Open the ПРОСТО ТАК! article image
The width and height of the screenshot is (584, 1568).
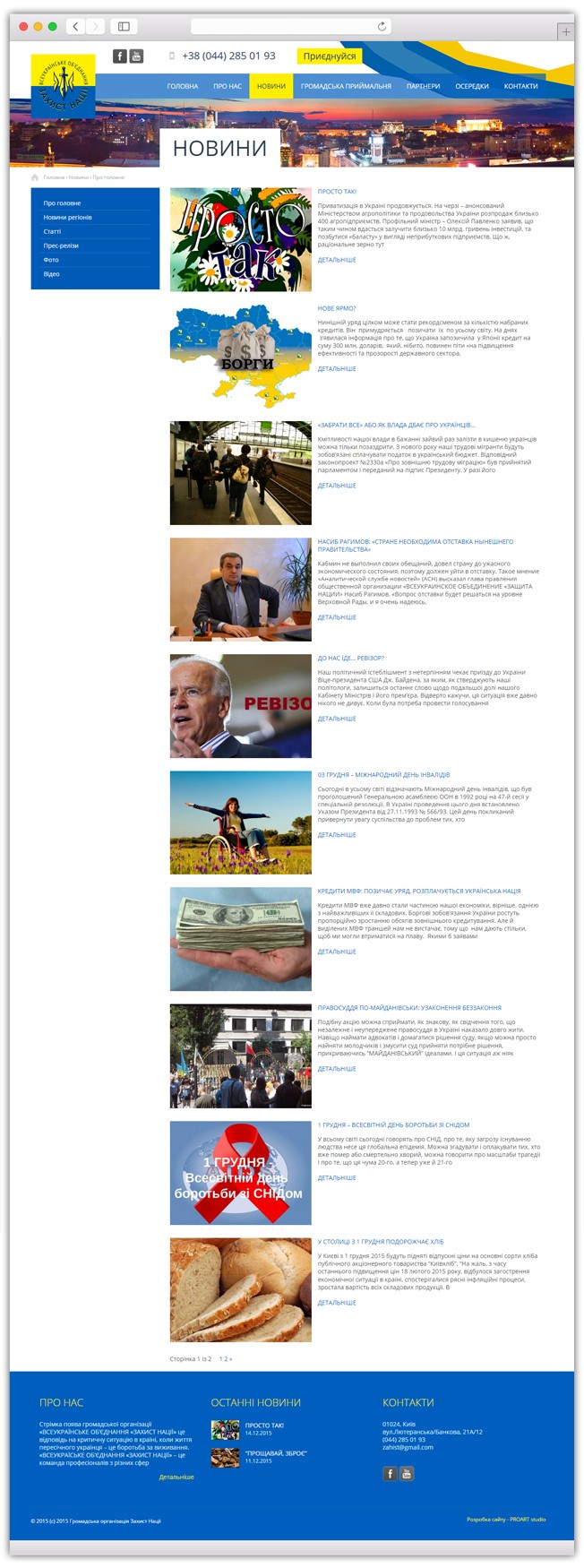240,239
